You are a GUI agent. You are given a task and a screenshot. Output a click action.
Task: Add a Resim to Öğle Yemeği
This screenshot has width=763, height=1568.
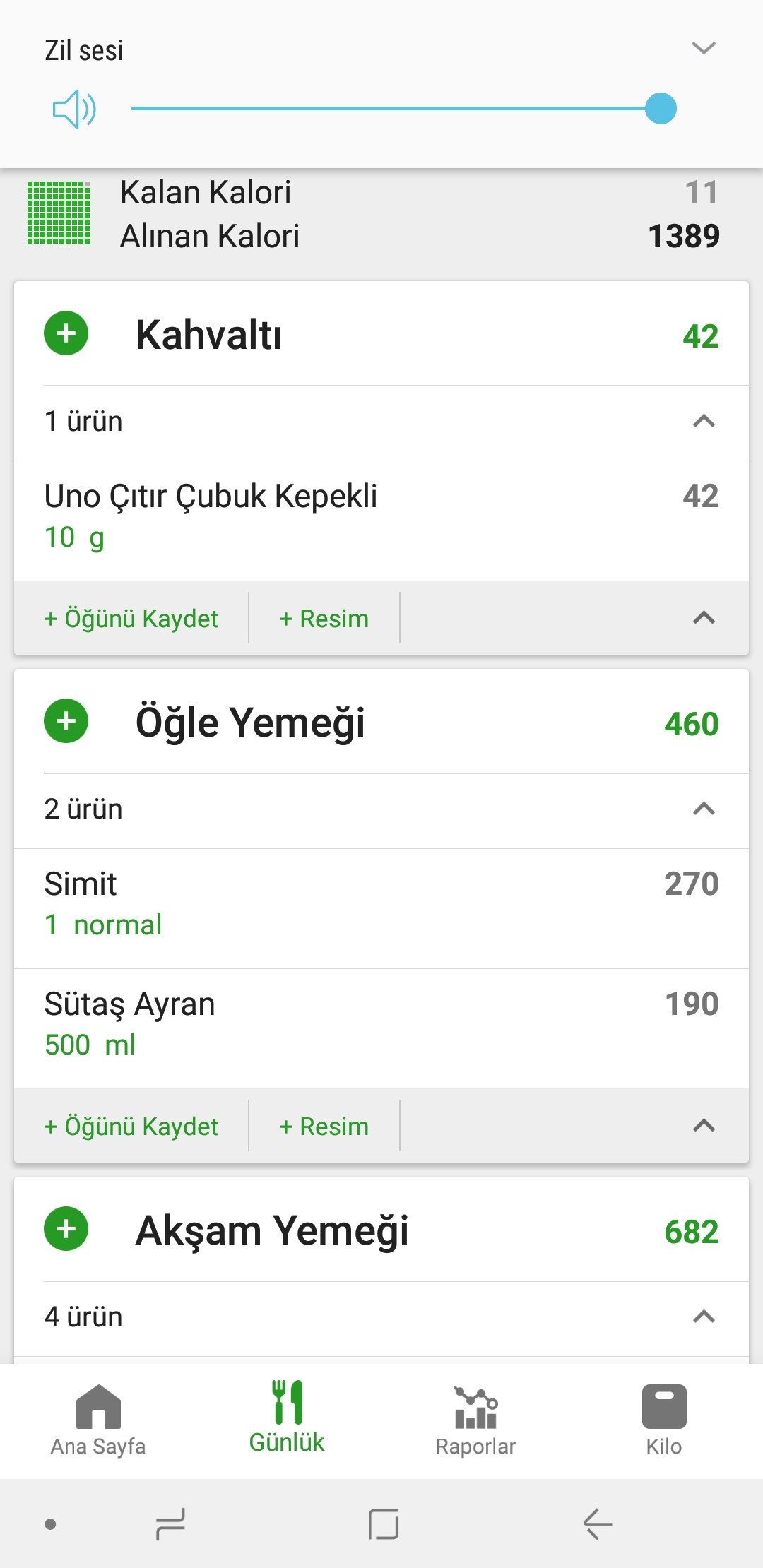click(x=324, y=1127)
